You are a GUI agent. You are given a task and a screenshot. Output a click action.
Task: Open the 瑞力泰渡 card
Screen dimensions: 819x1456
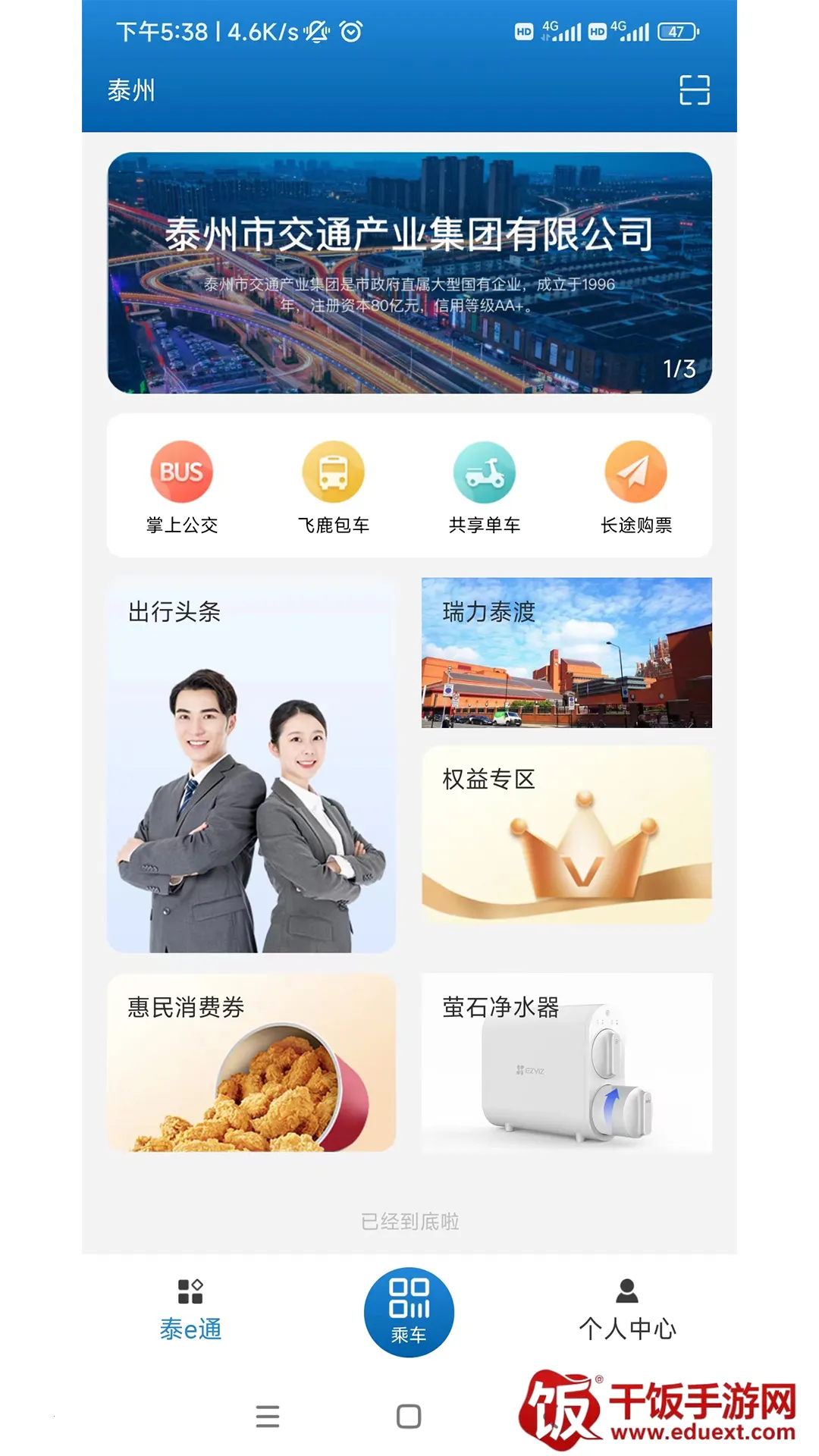[566, 652]
